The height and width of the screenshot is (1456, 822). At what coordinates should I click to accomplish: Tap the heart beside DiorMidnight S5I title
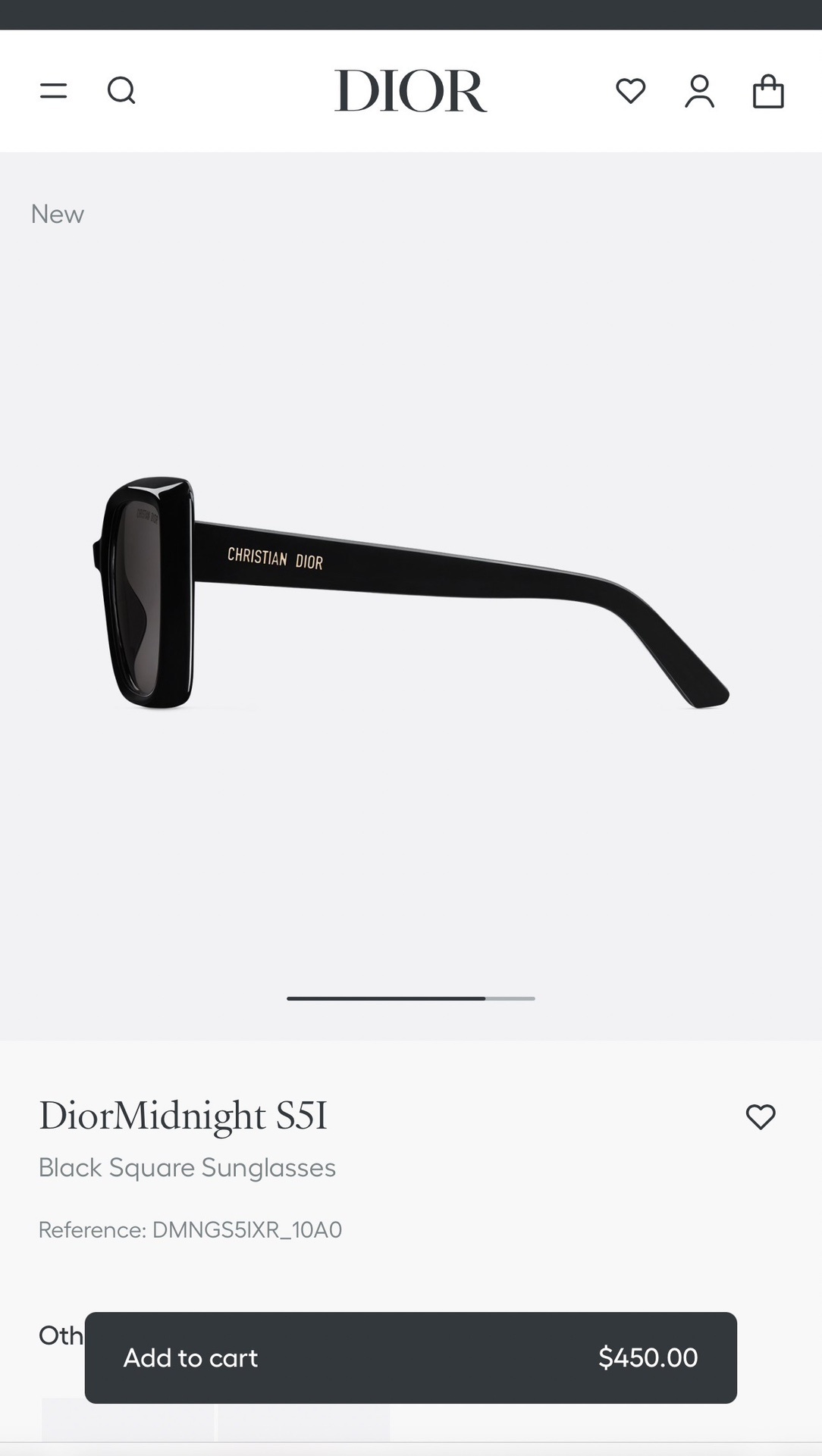(x=759, y=1116)
